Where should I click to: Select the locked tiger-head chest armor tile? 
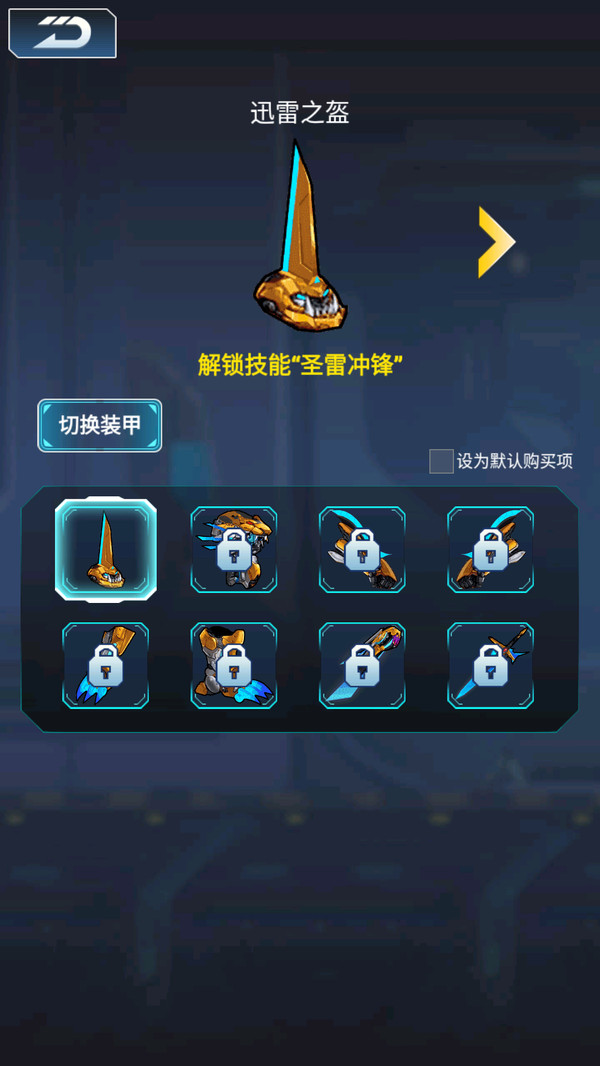pos(234,550)
